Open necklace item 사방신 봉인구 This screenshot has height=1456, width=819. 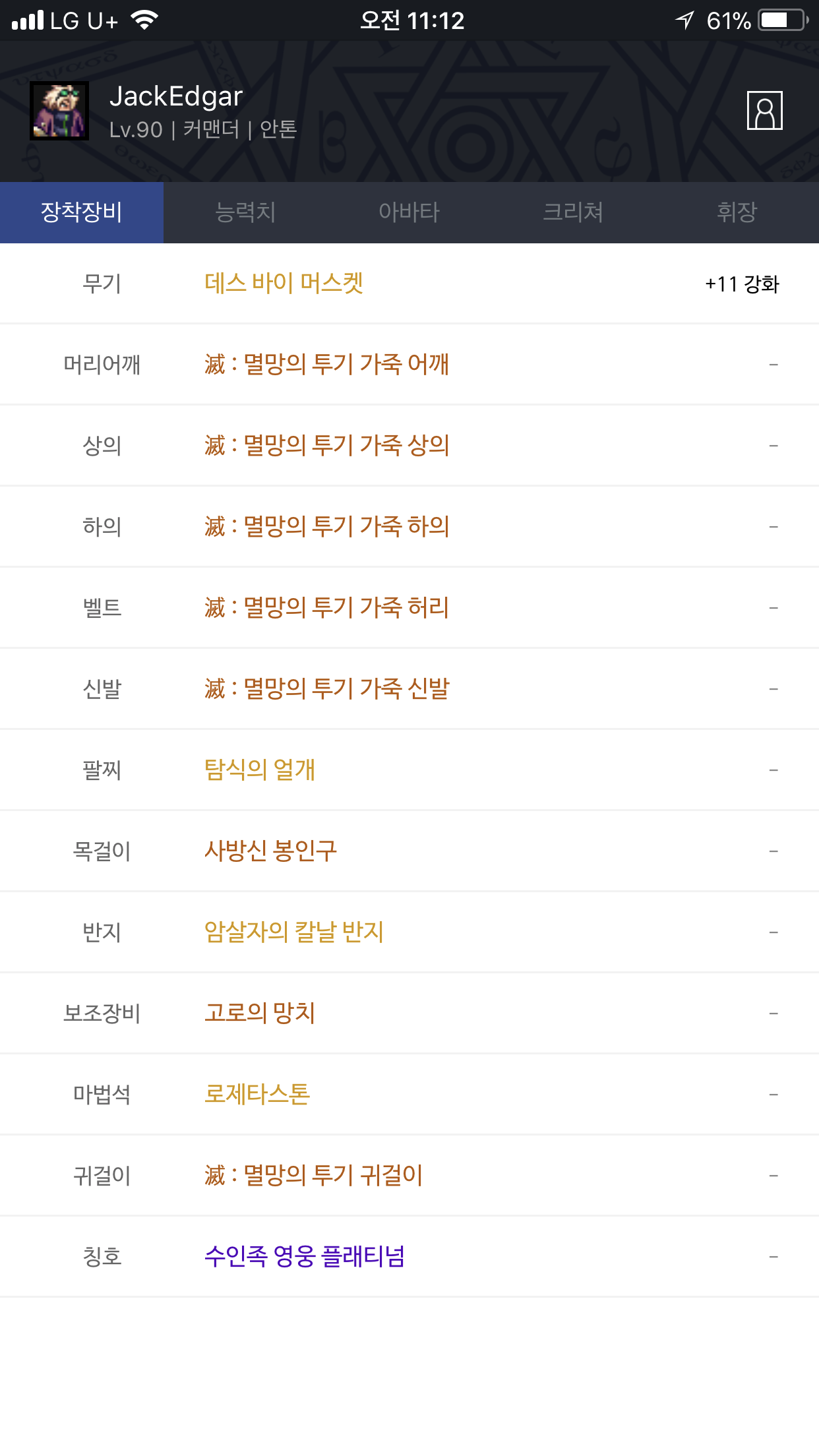270,851
